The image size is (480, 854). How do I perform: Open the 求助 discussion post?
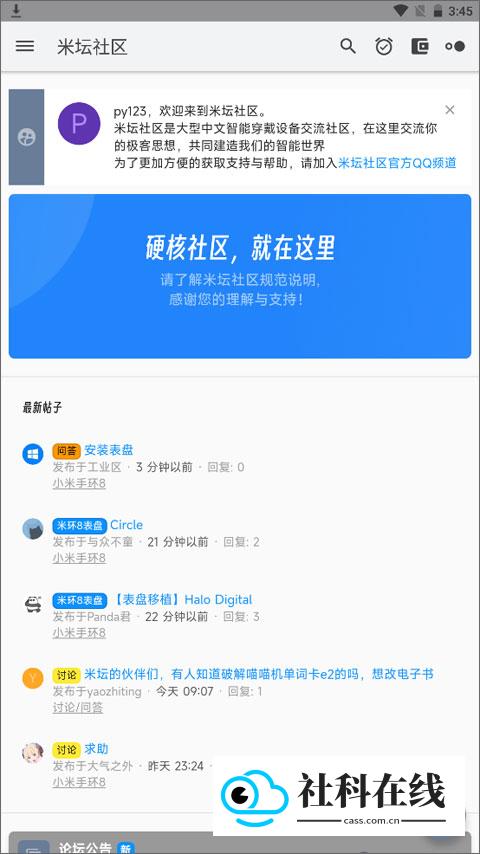click(96, 749)
